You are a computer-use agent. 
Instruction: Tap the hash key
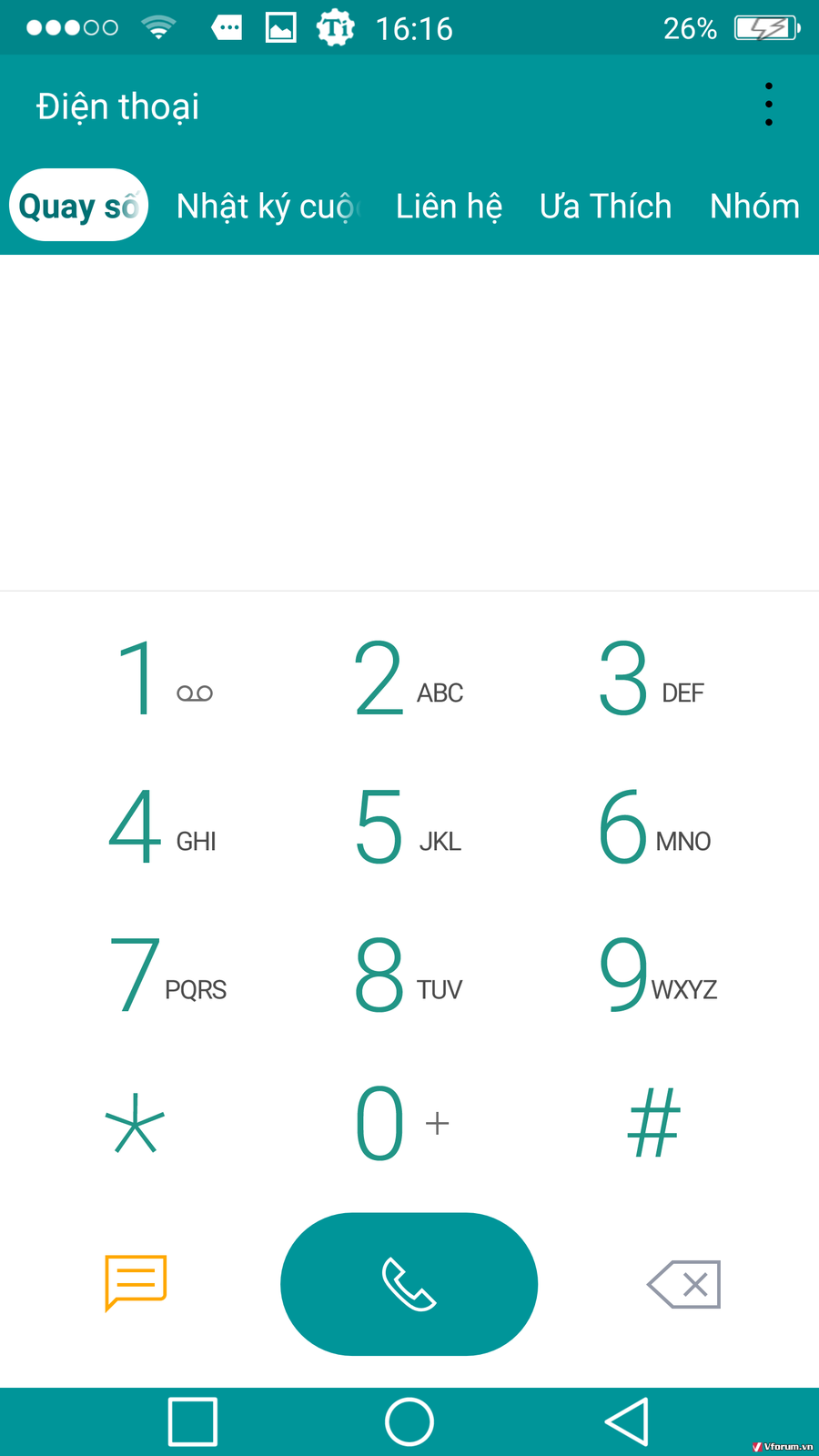654,1124
